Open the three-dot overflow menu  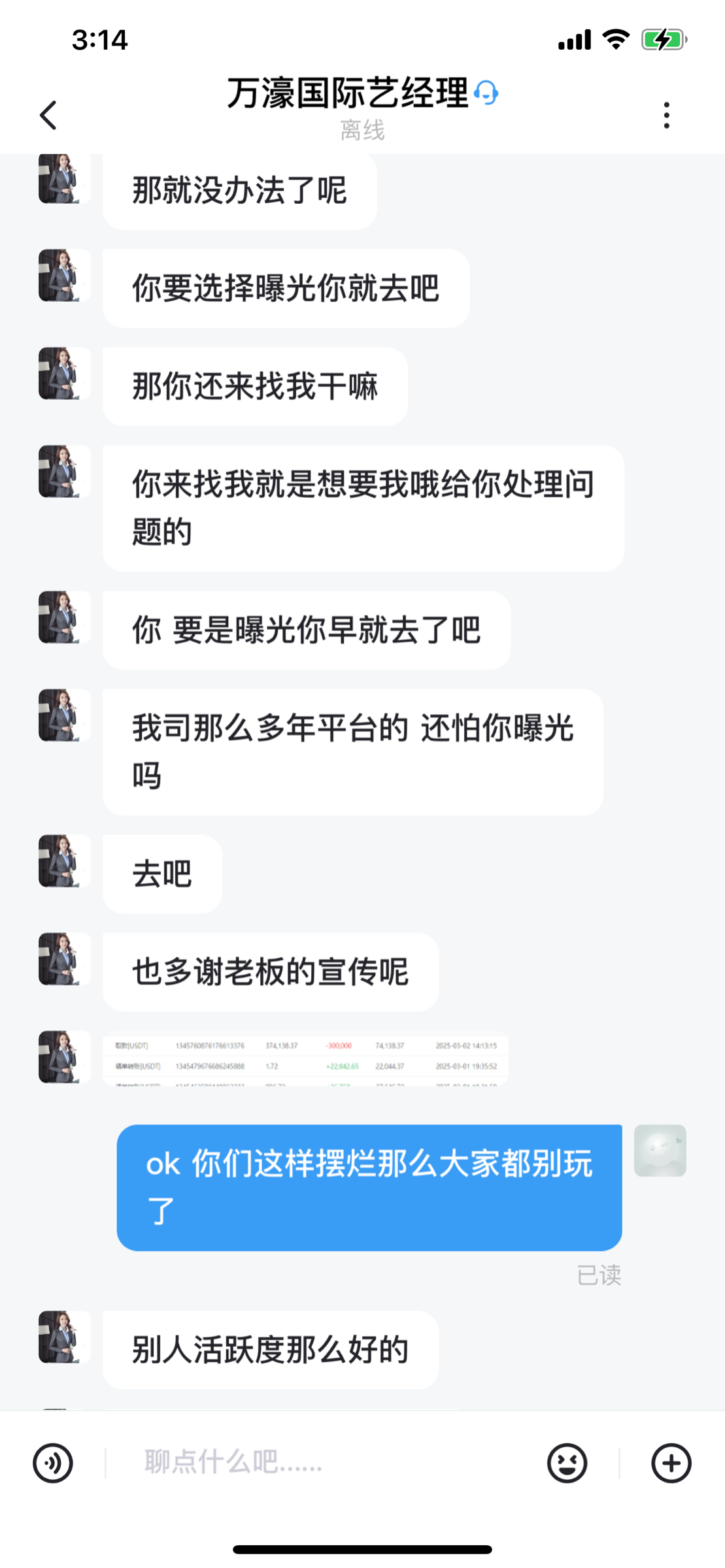tap(666, 115)
